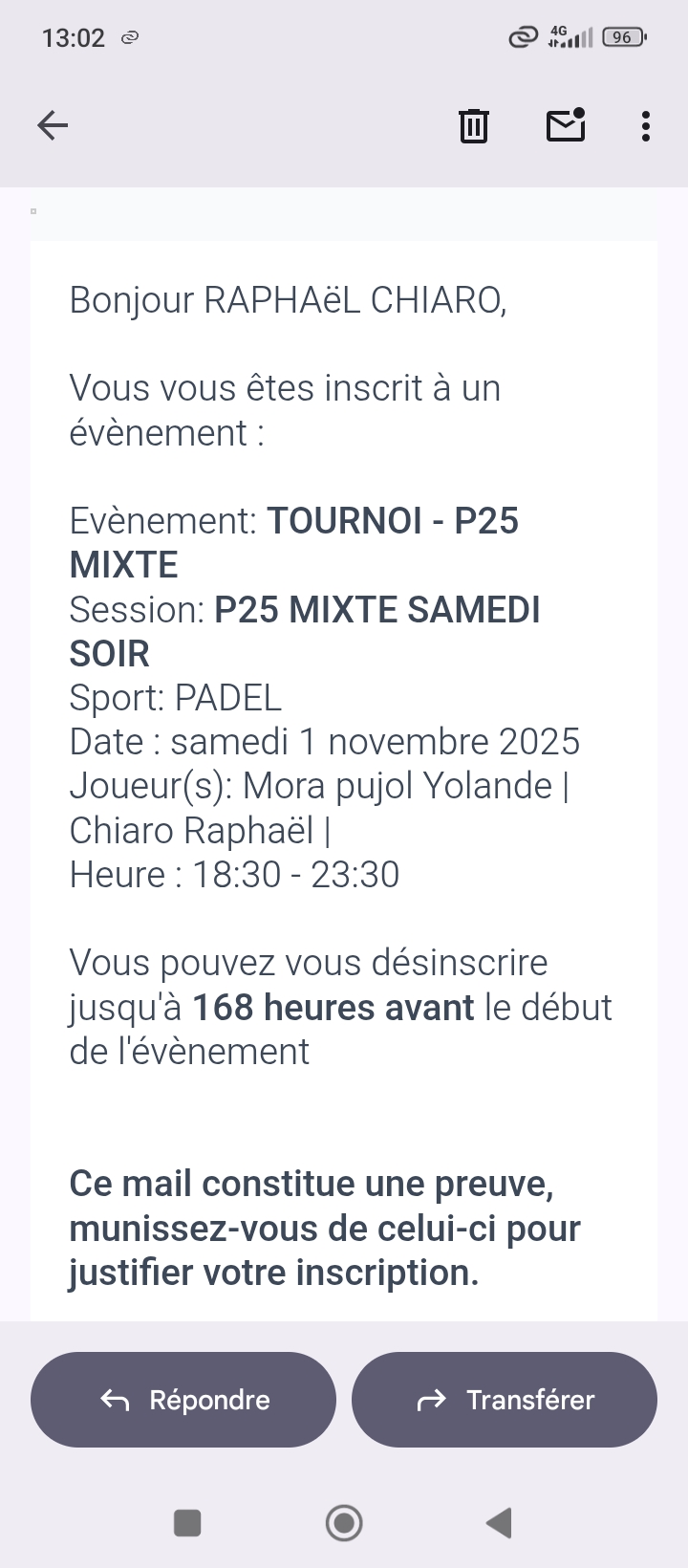This screenshot has height=1568, width=688.
Task: Open the overflow menu
Action: pos(646,125)
